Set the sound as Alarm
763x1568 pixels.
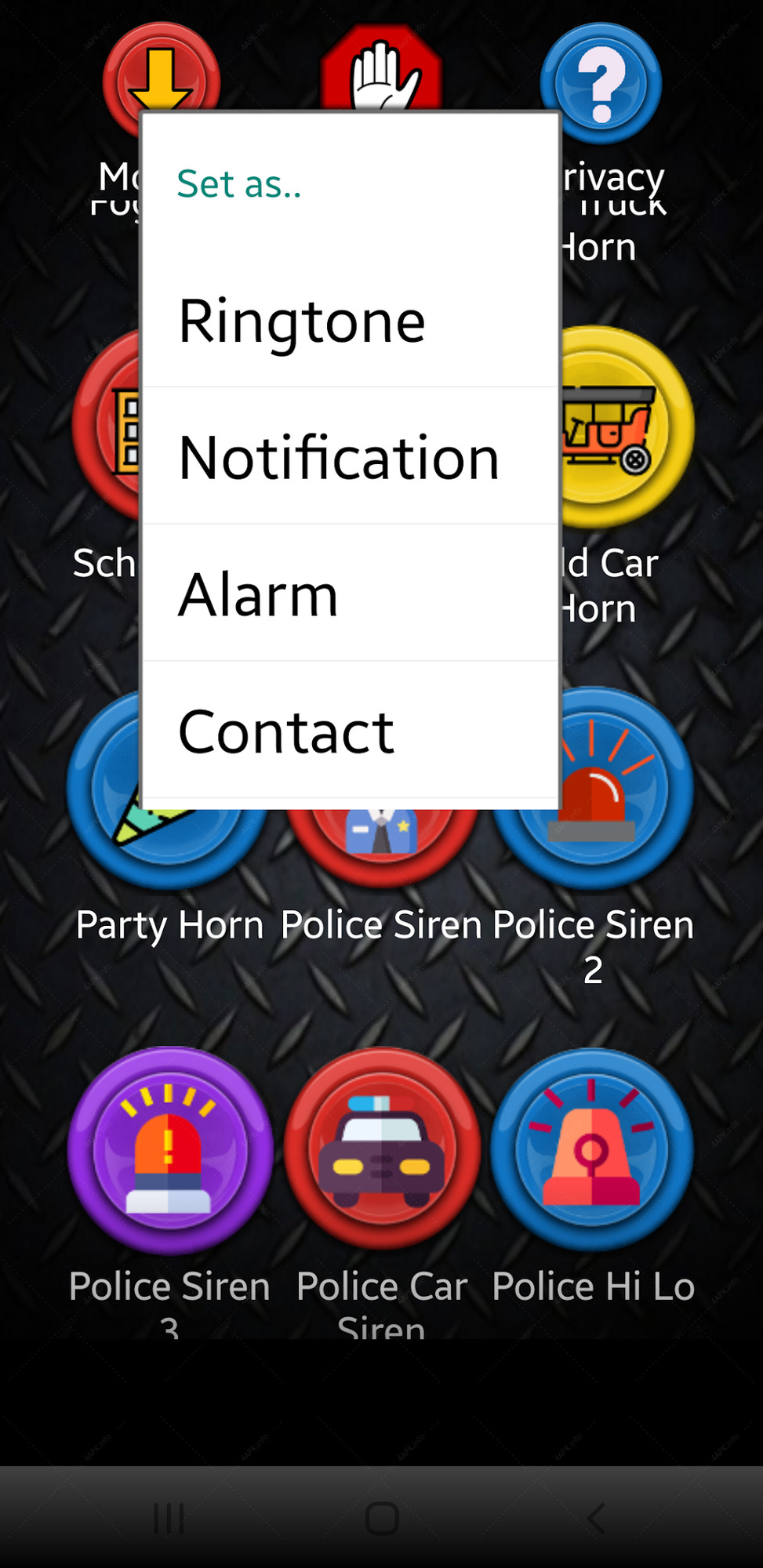350,593
